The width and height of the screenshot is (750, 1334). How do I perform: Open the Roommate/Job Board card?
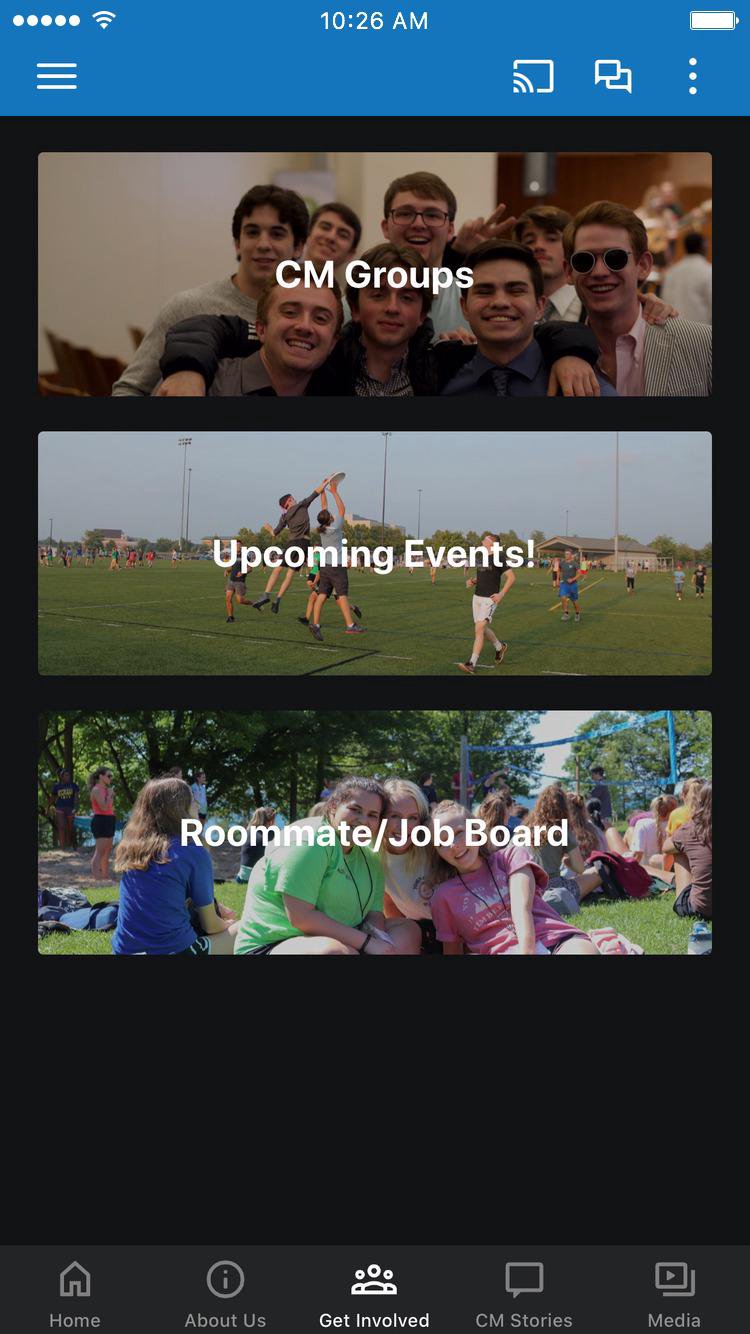[375, 832]
